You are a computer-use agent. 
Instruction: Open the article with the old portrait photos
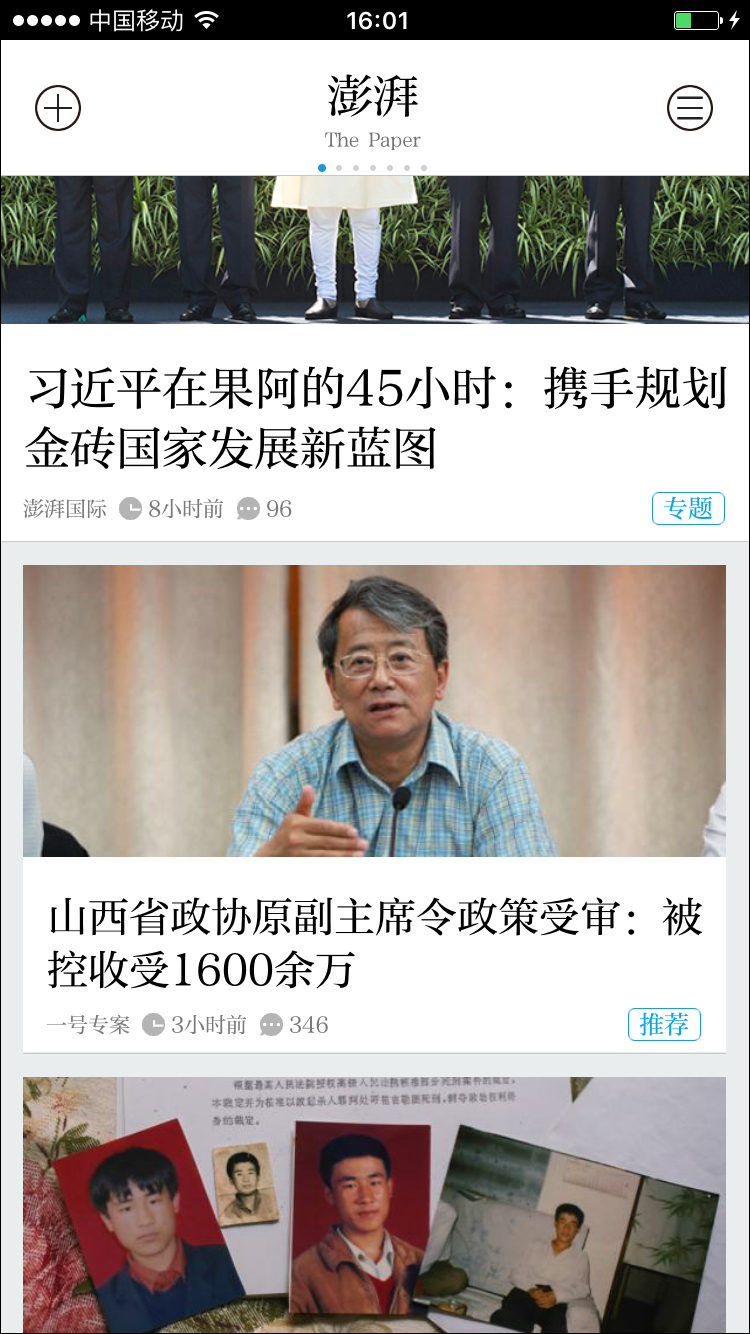point(375,1205)
